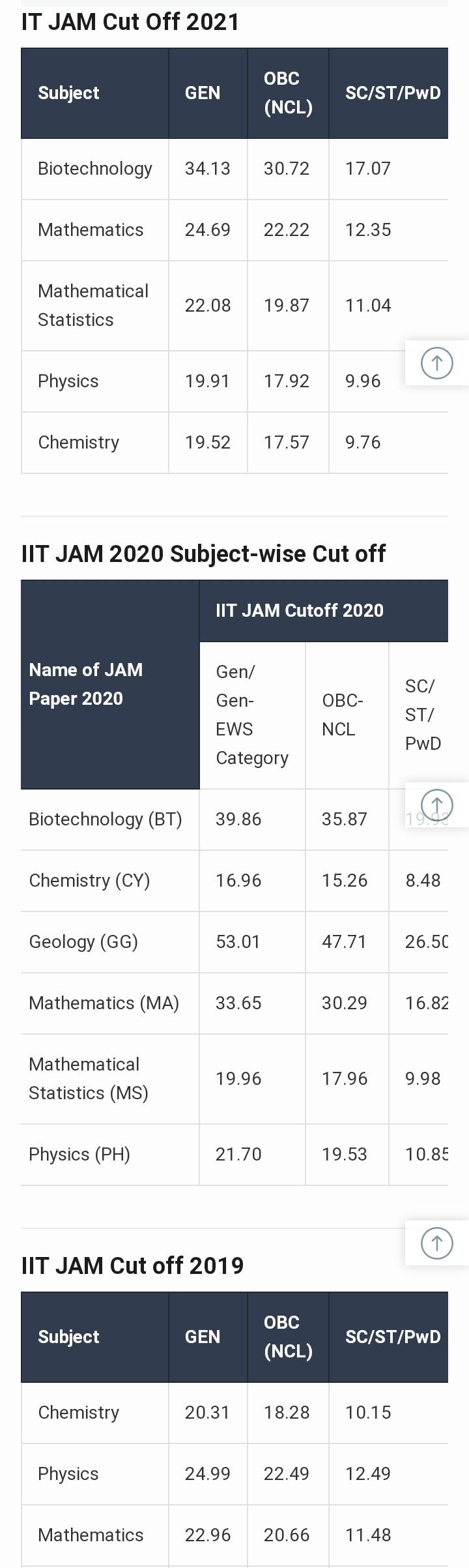Tap scroll-to-top arrow over 2020 Biotechnology (BT) row
469x1568 pixels.
tap(436, 805)
